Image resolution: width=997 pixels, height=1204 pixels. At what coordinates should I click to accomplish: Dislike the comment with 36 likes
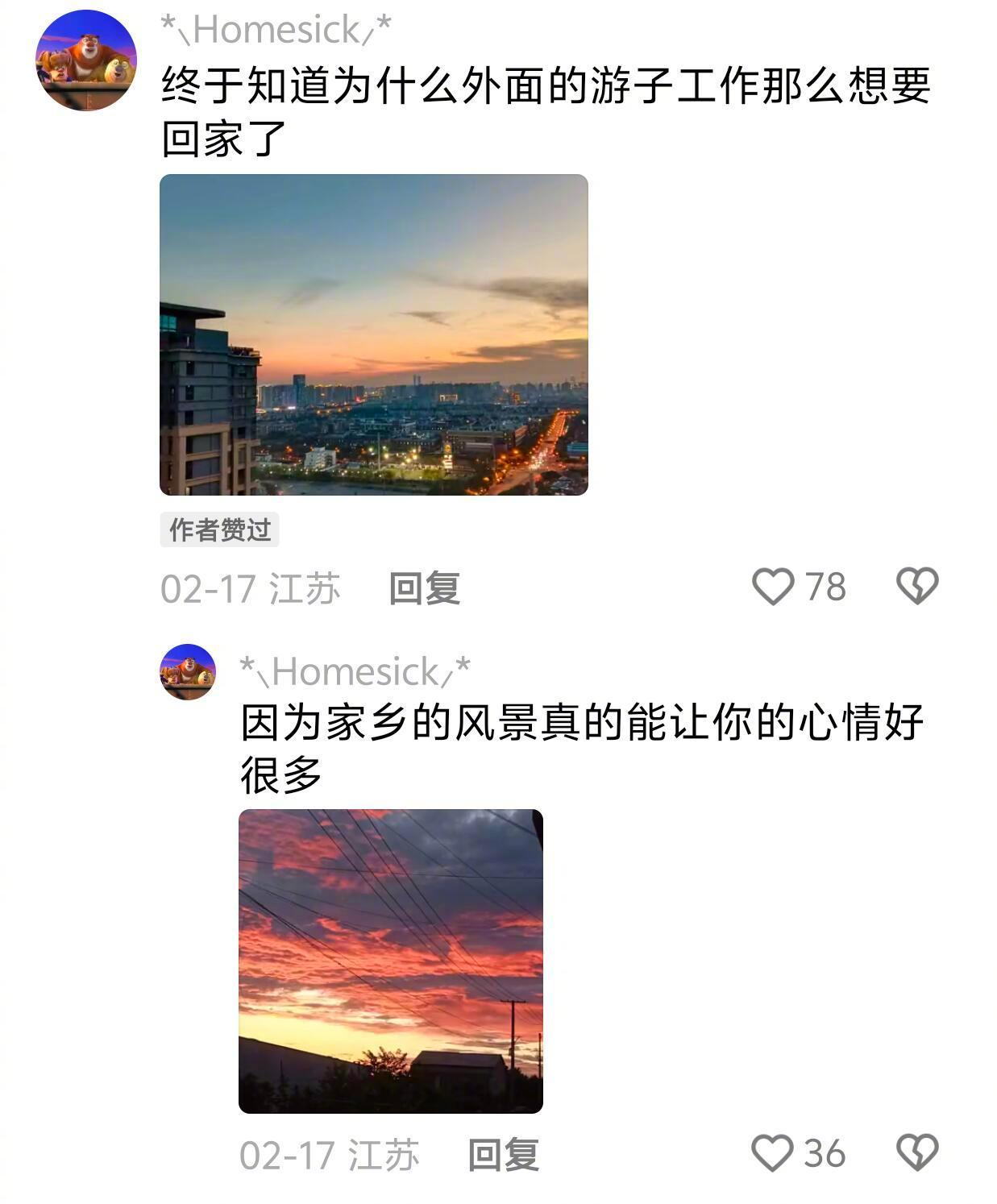point(918,1152)
